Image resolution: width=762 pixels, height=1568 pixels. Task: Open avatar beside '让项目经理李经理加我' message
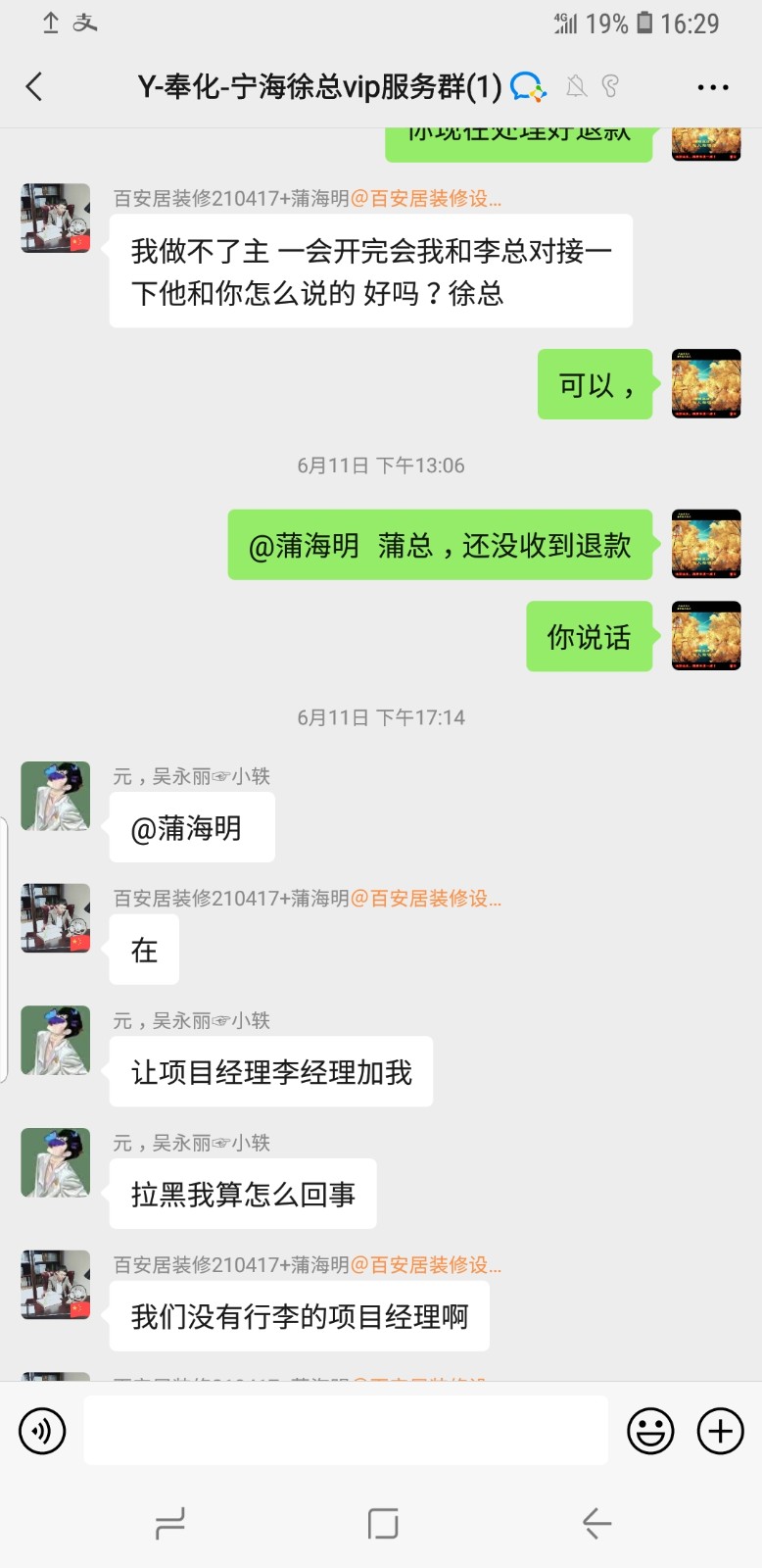tap(56, 1040)
